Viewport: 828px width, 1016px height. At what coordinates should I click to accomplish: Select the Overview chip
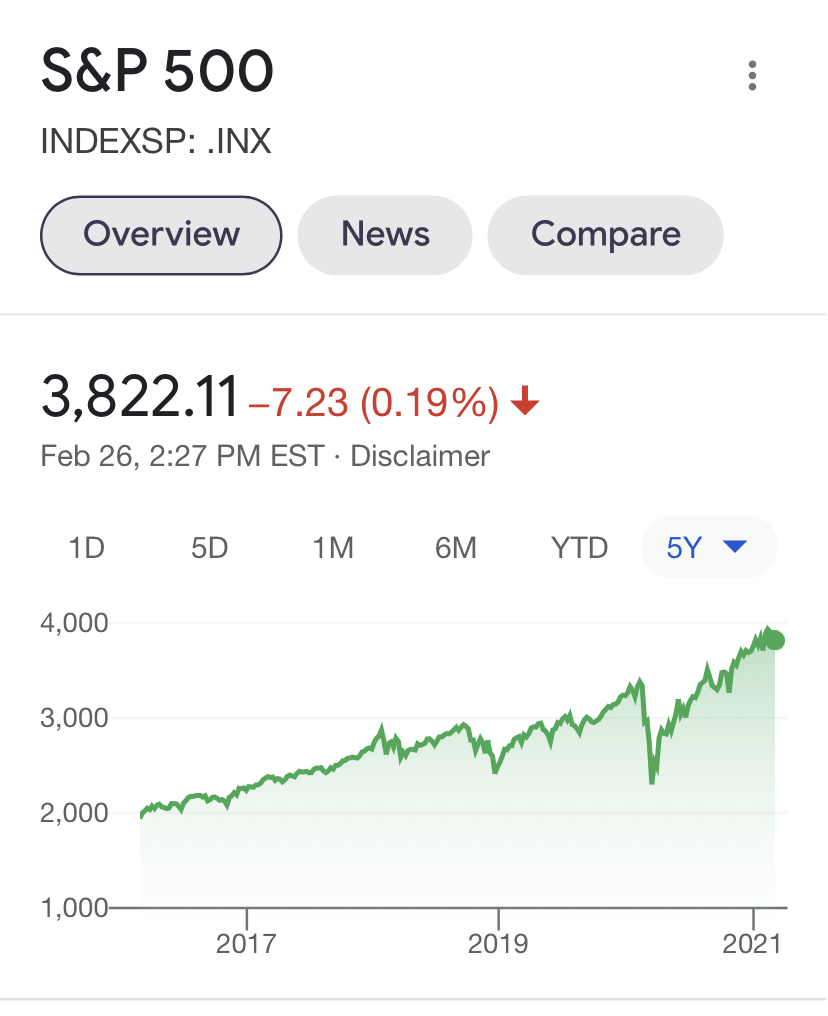click(161, 235)
